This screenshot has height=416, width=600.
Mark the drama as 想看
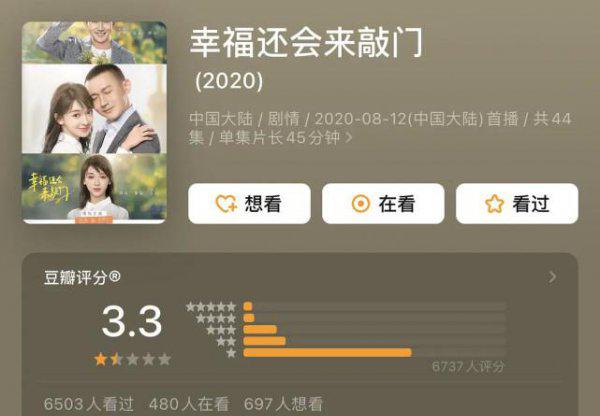coord(248,204)
